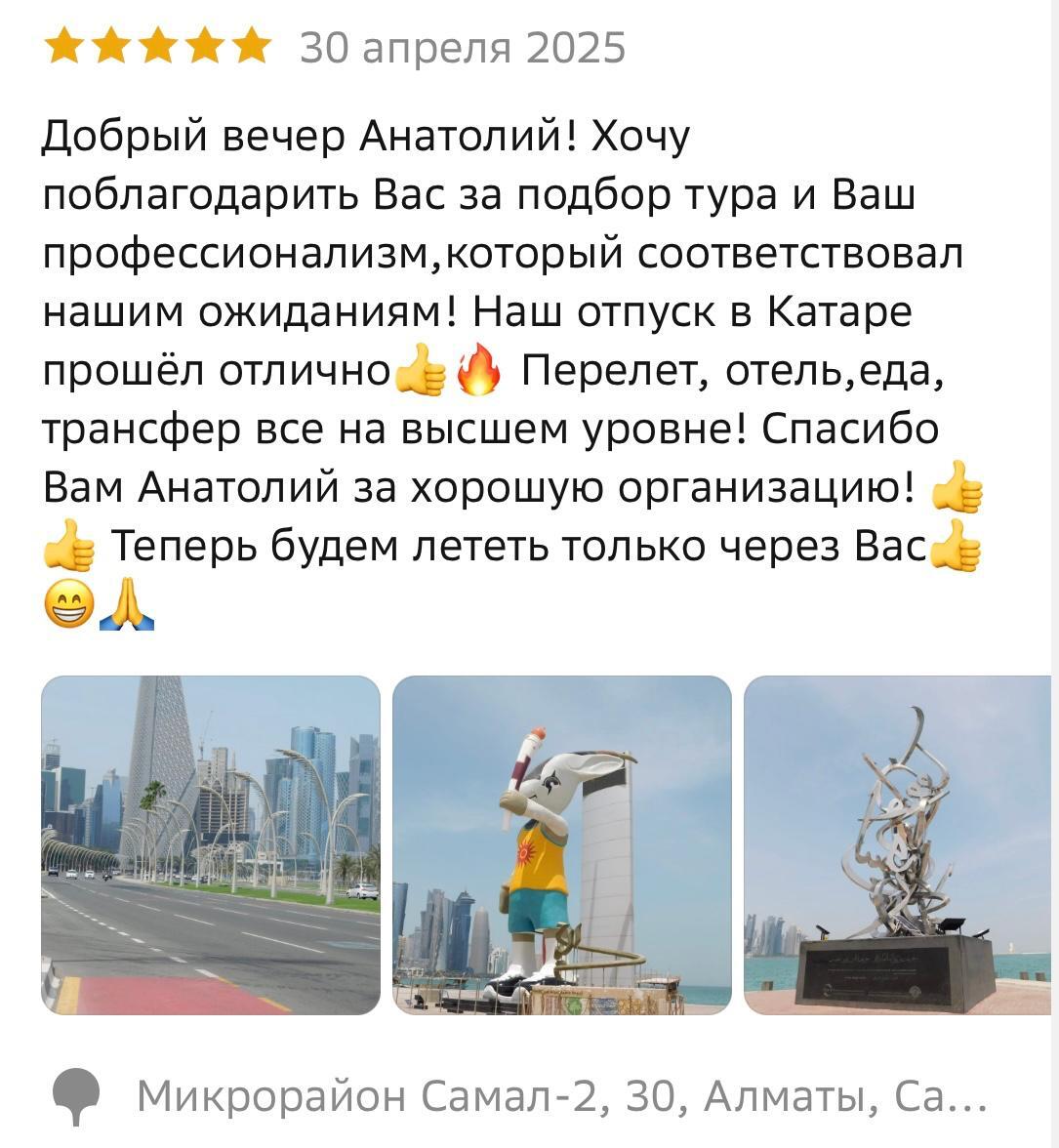Open the review photo of the city road
This screenshot has height=1148, width=1059.
click(x=211, y=845)
